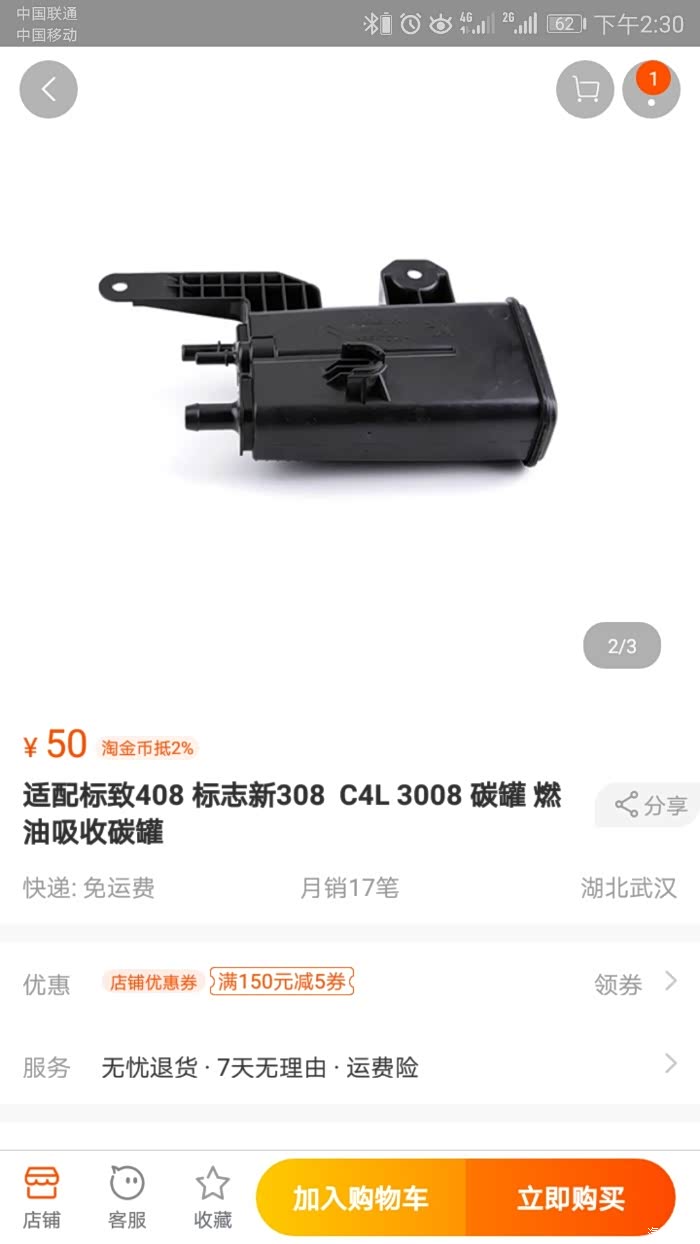Tap 加入购物车 to add to cart
This screenshot has height=1244, width=700.
point(361,1198)
